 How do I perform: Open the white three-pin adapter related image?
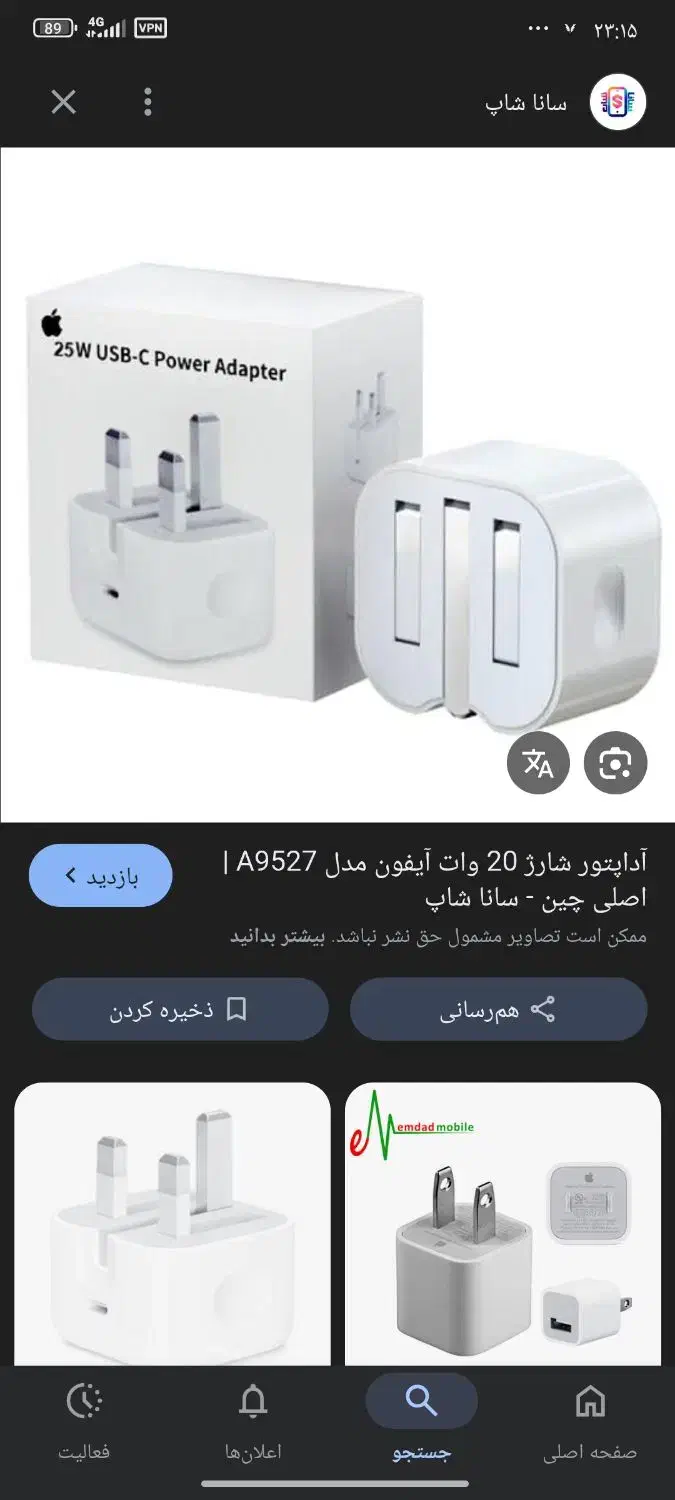point(172,1223)
